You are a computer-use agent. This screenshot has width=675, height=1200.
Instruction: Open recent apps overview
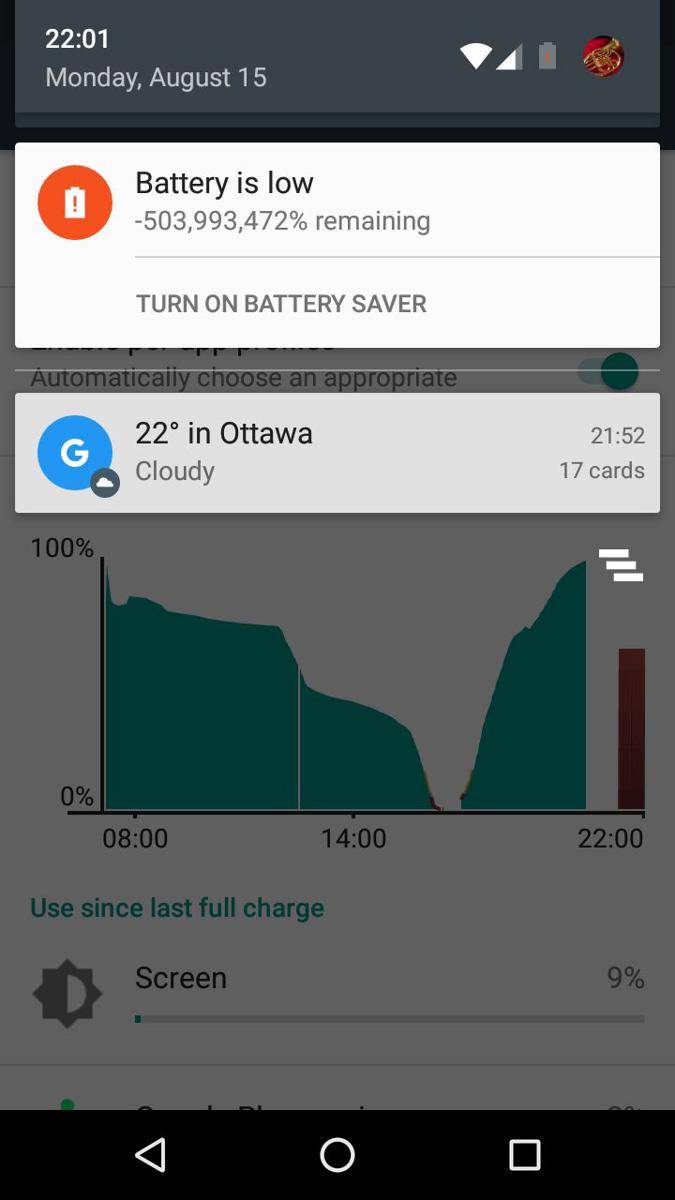[x=524, y=1155]
